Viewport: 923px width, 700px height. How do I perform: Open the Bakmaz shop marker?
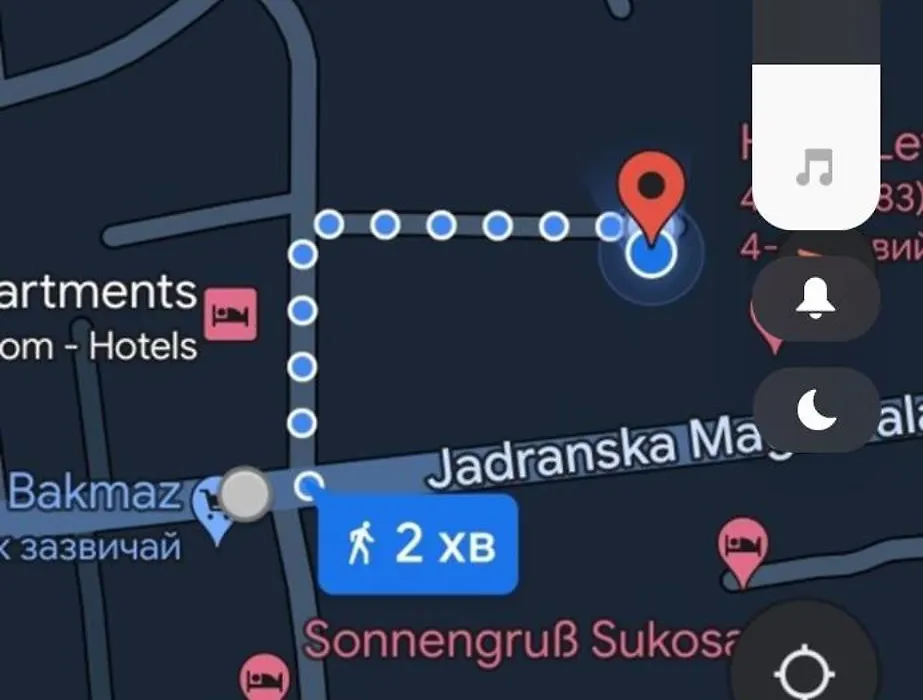pos(214,503)
